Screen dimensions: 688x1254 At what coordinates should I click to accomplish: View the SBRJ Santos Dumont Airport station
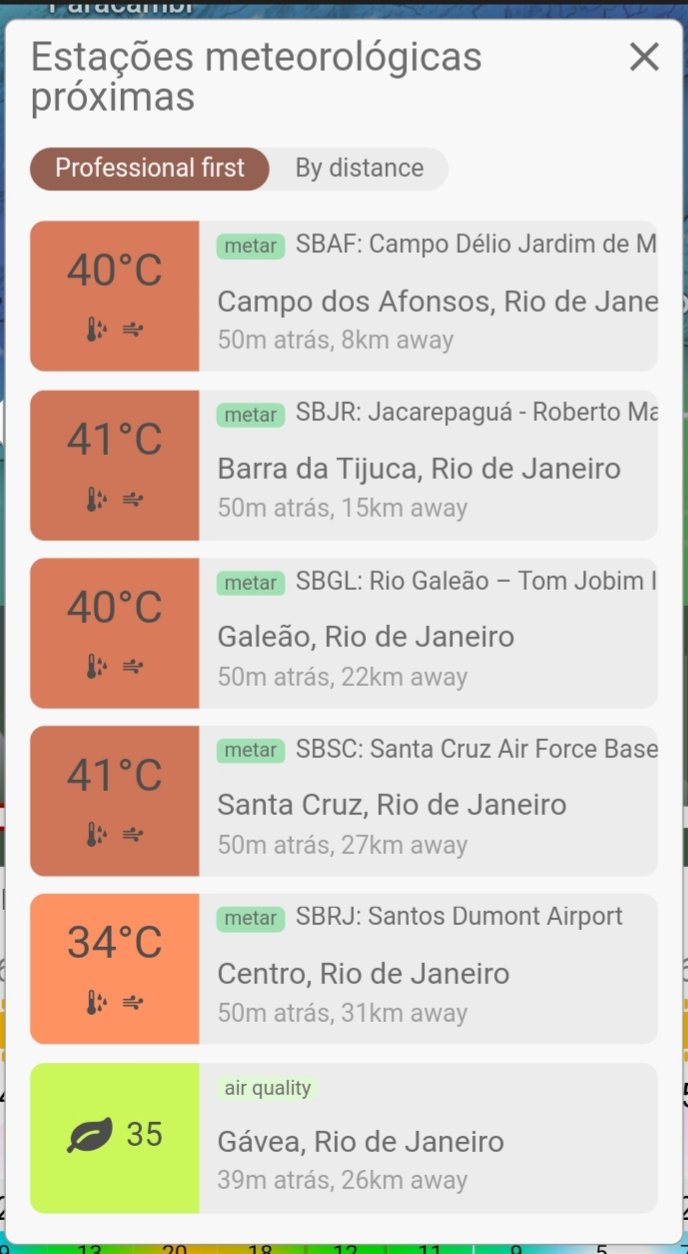click(x=344, y=969)
